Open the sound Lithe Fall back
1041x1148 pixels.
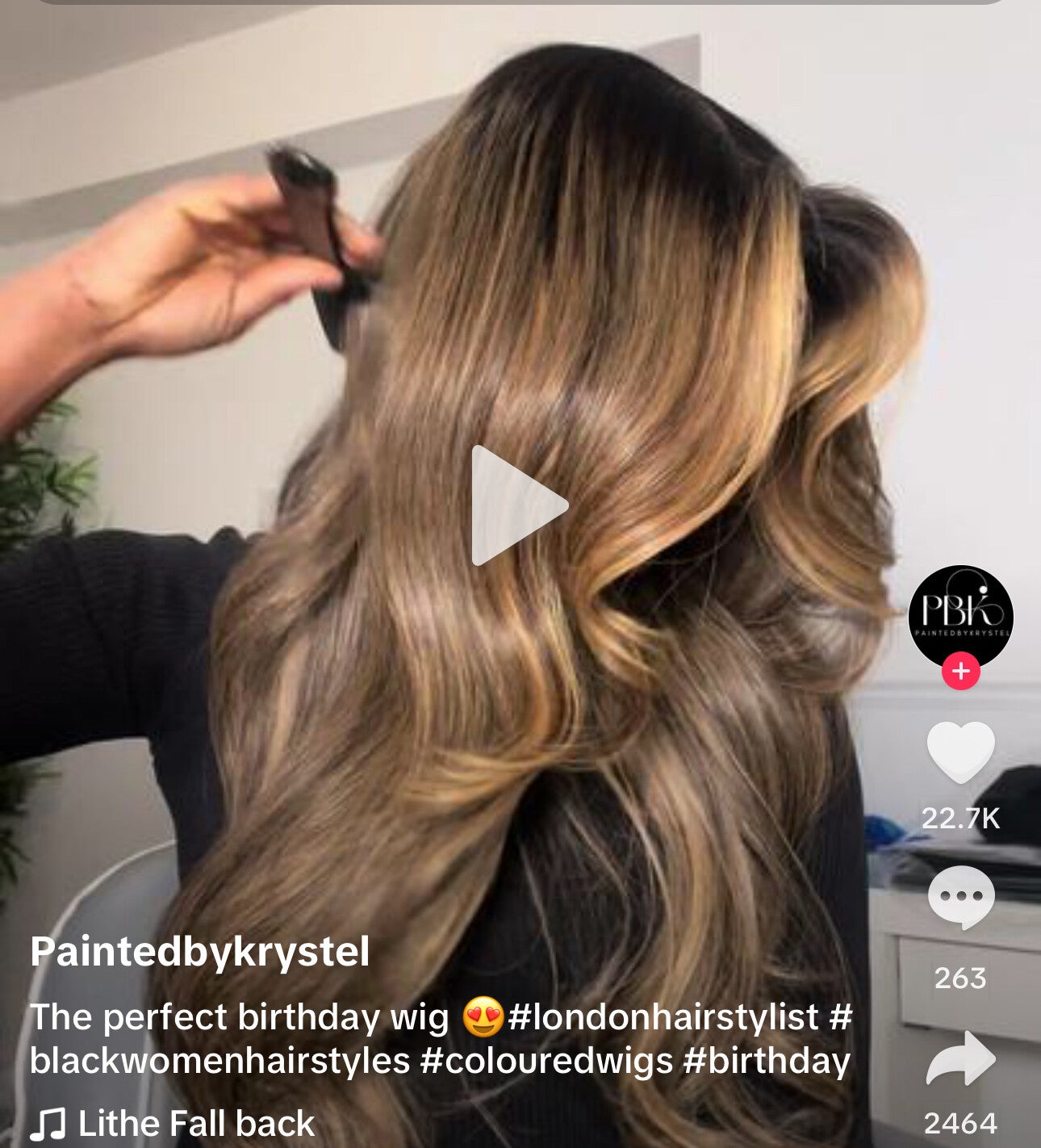196,1124
